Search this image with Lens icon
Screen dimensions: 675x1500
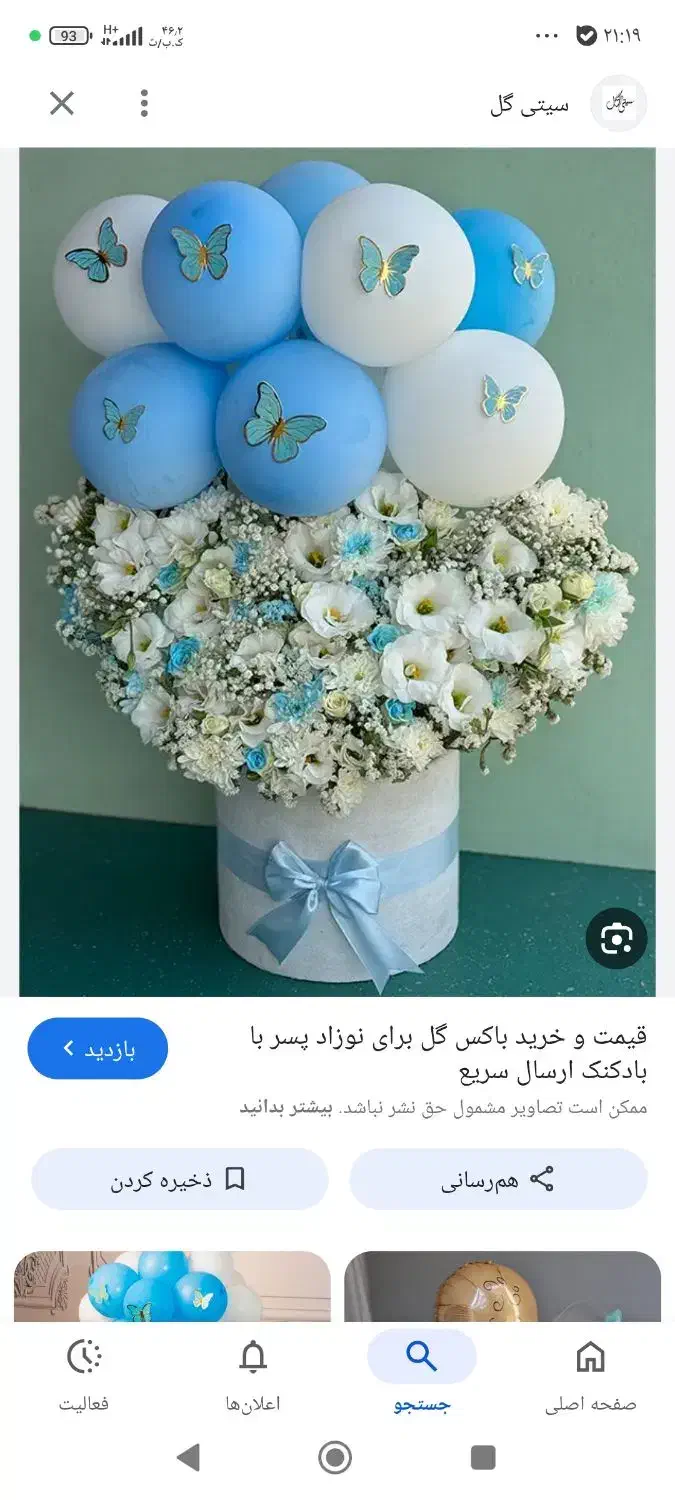616,939
